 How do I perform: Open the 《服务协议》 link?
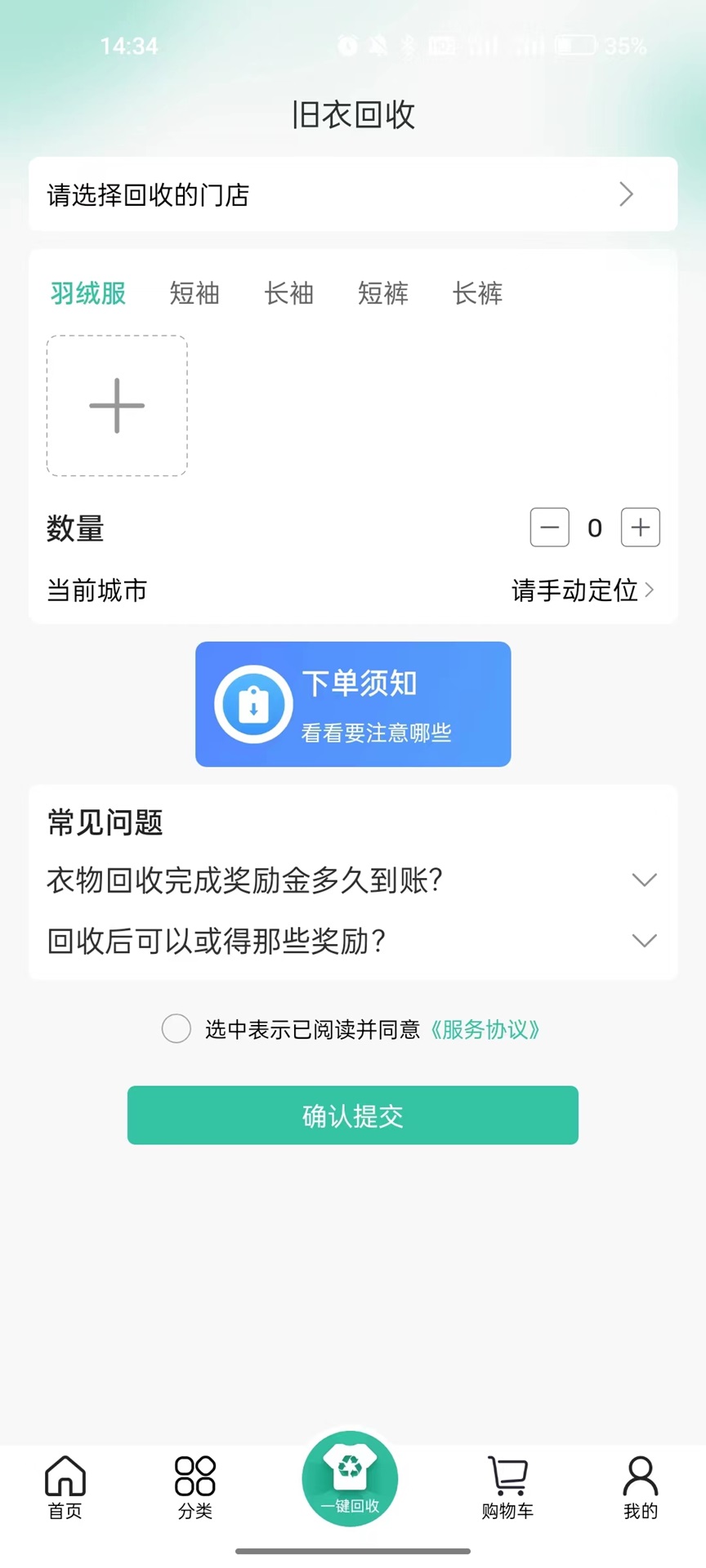(485, 1030)
